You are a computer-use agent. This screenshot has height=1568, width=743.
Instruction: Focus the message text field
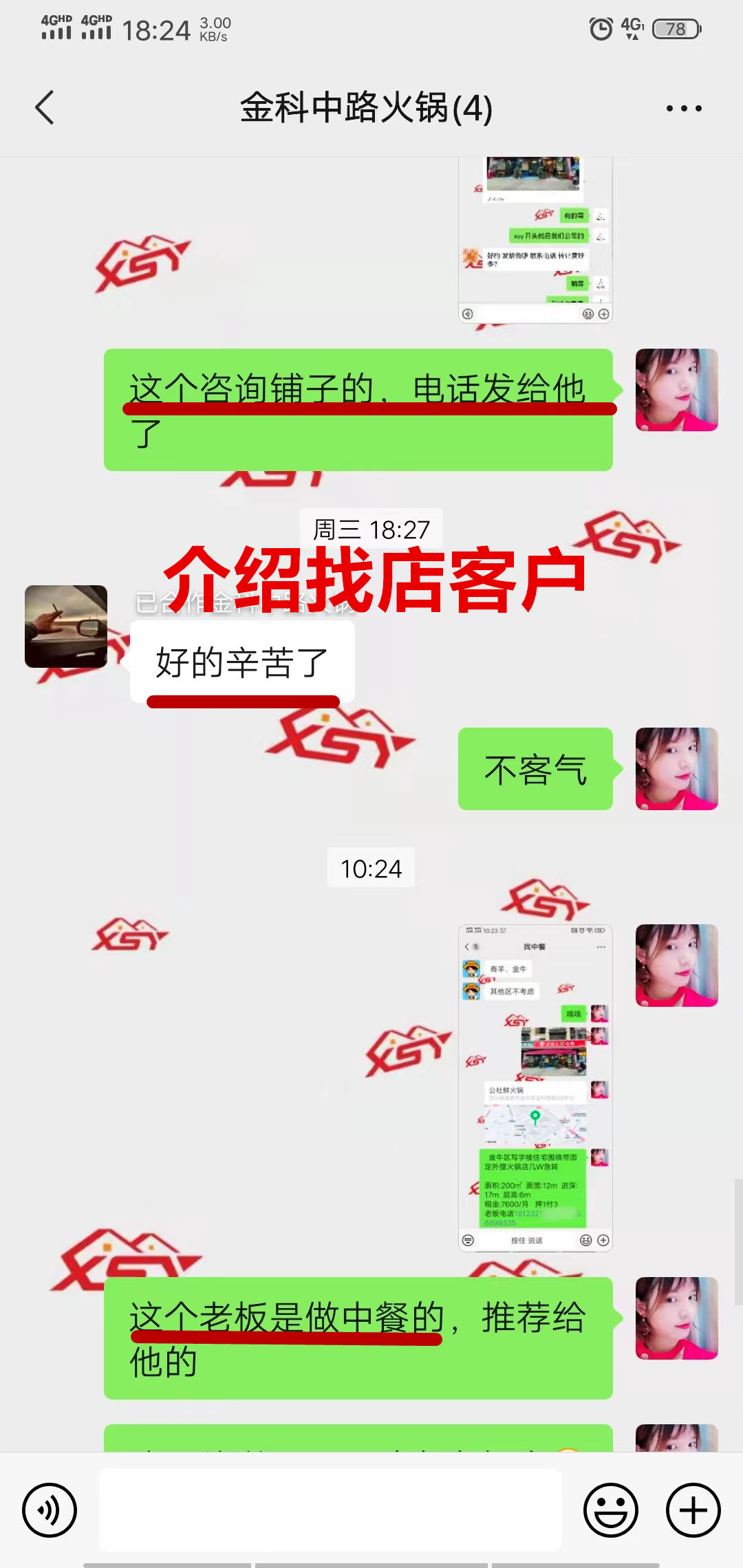(x=330, y=1510)
